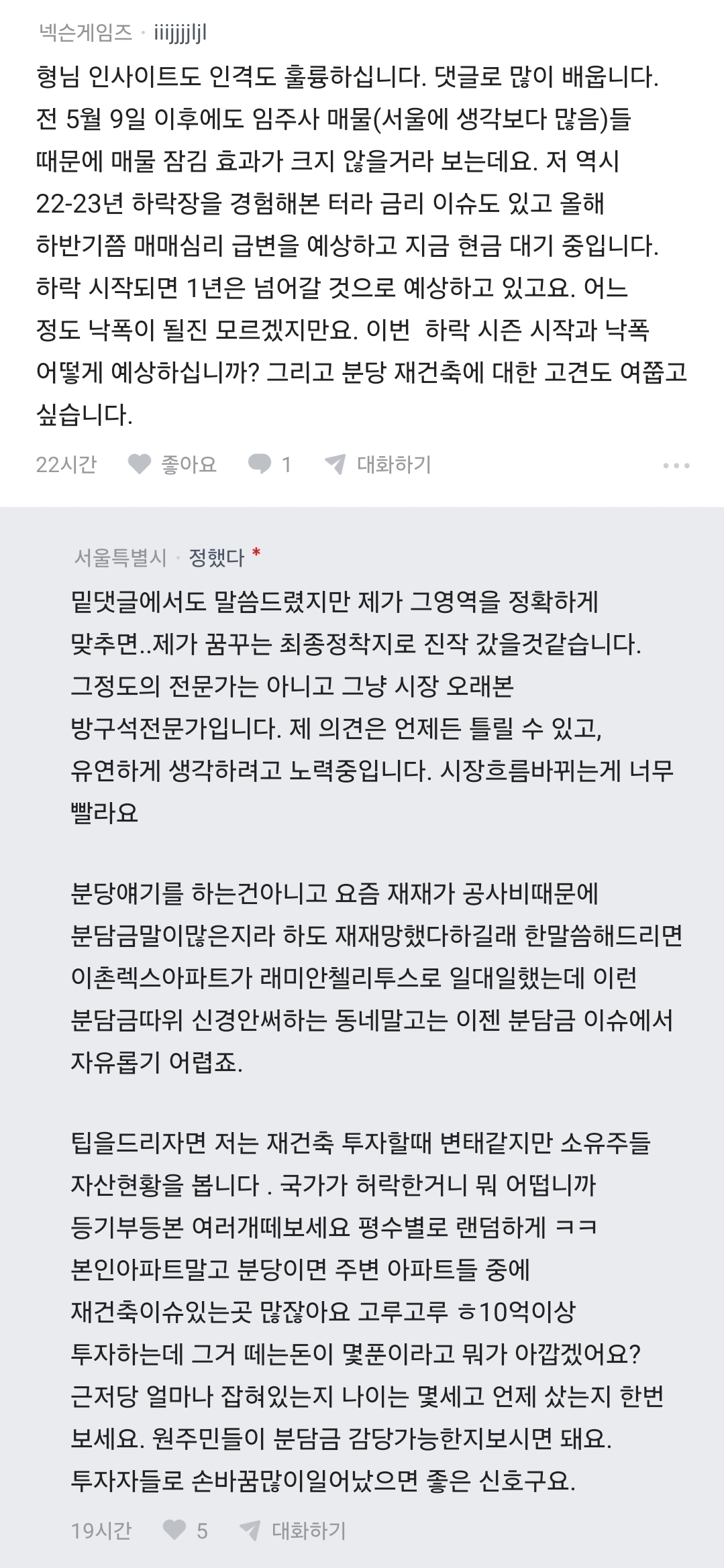724x1568 pixels.
Task: Start a chat with replier 정했다
Action: 293,1530
